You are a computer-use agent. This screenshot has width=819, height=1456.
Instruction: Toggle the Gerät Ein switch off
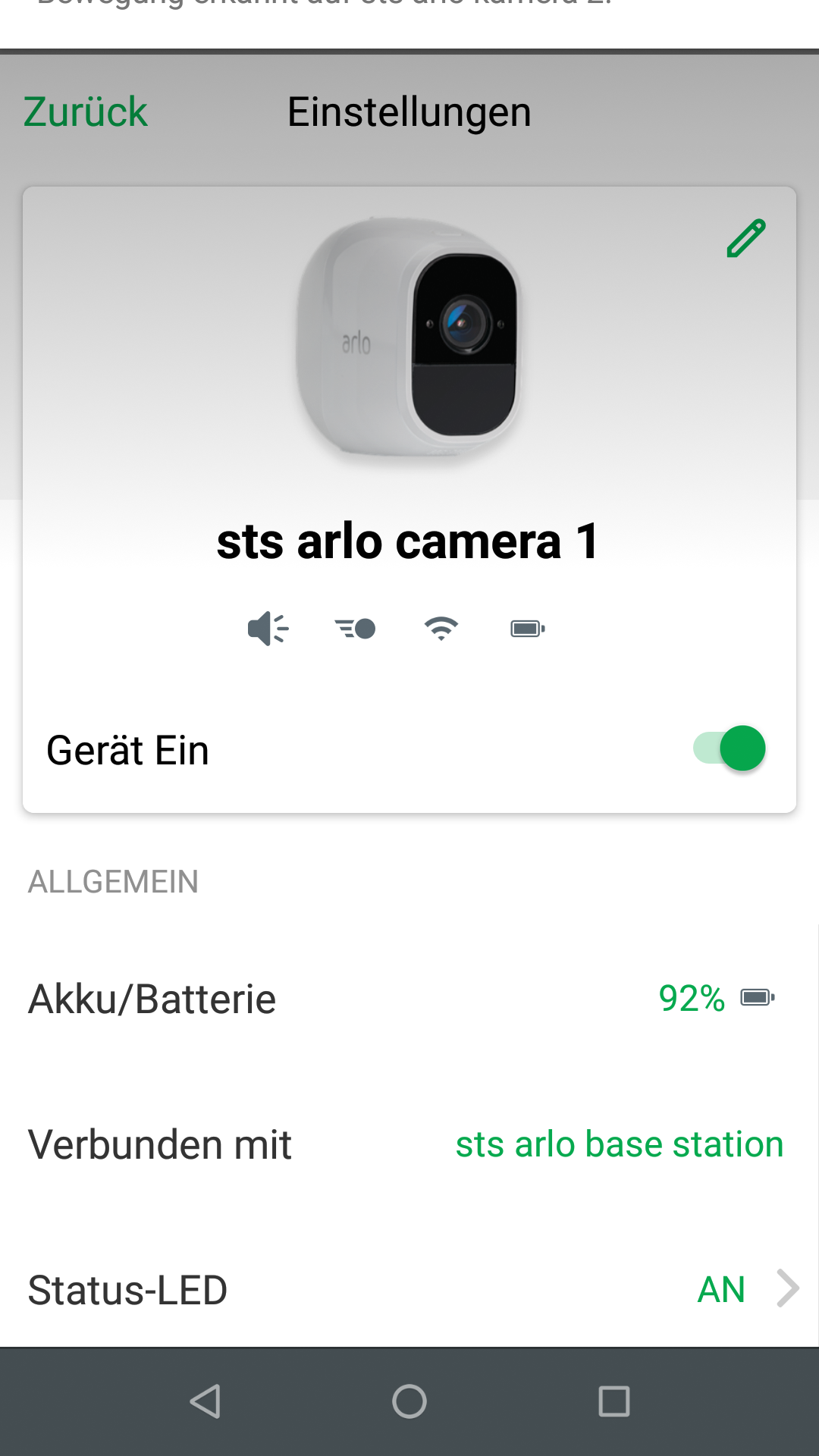730,748
